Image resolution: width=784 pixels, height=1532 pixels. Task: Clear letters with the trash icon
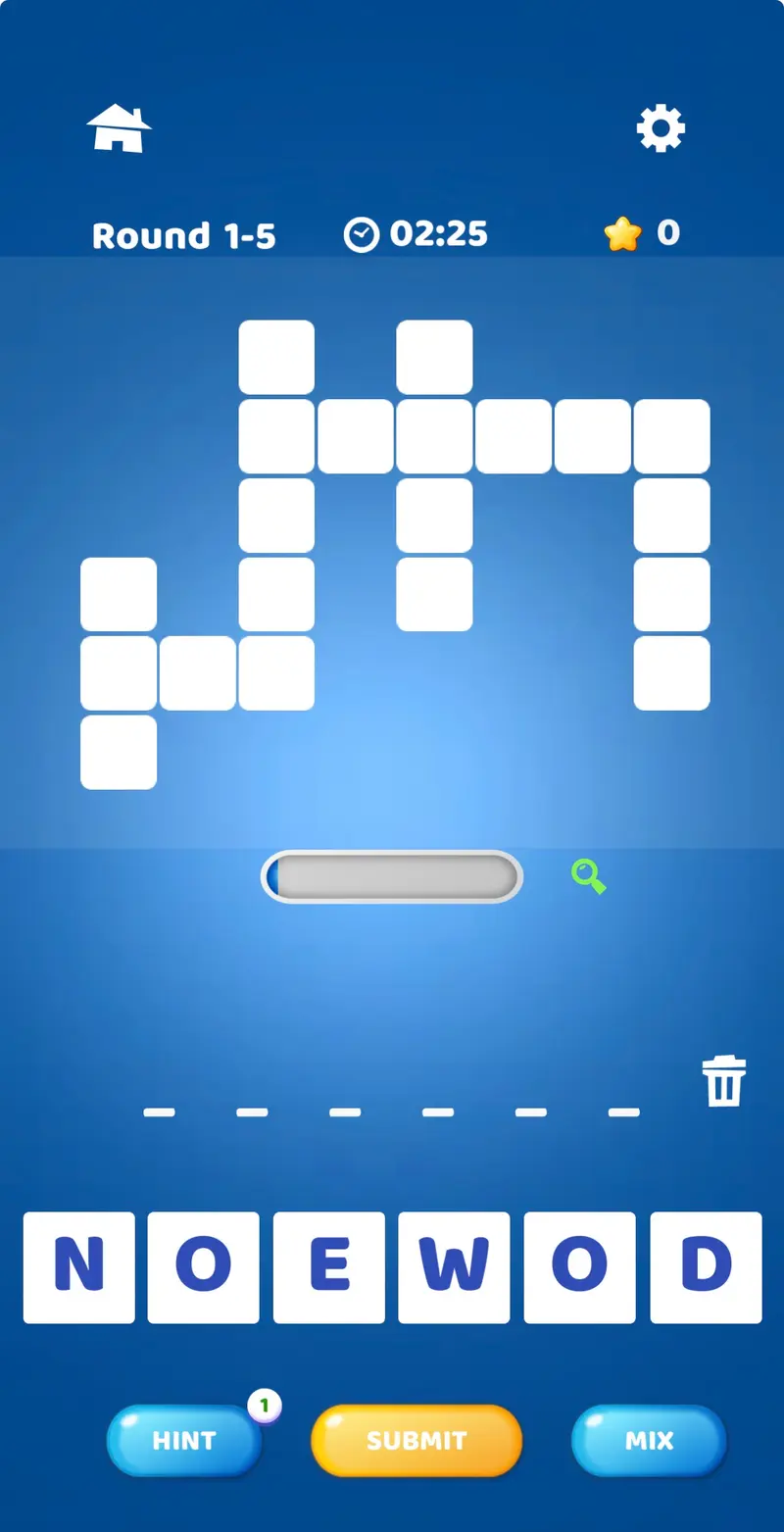coord(724,1082)
